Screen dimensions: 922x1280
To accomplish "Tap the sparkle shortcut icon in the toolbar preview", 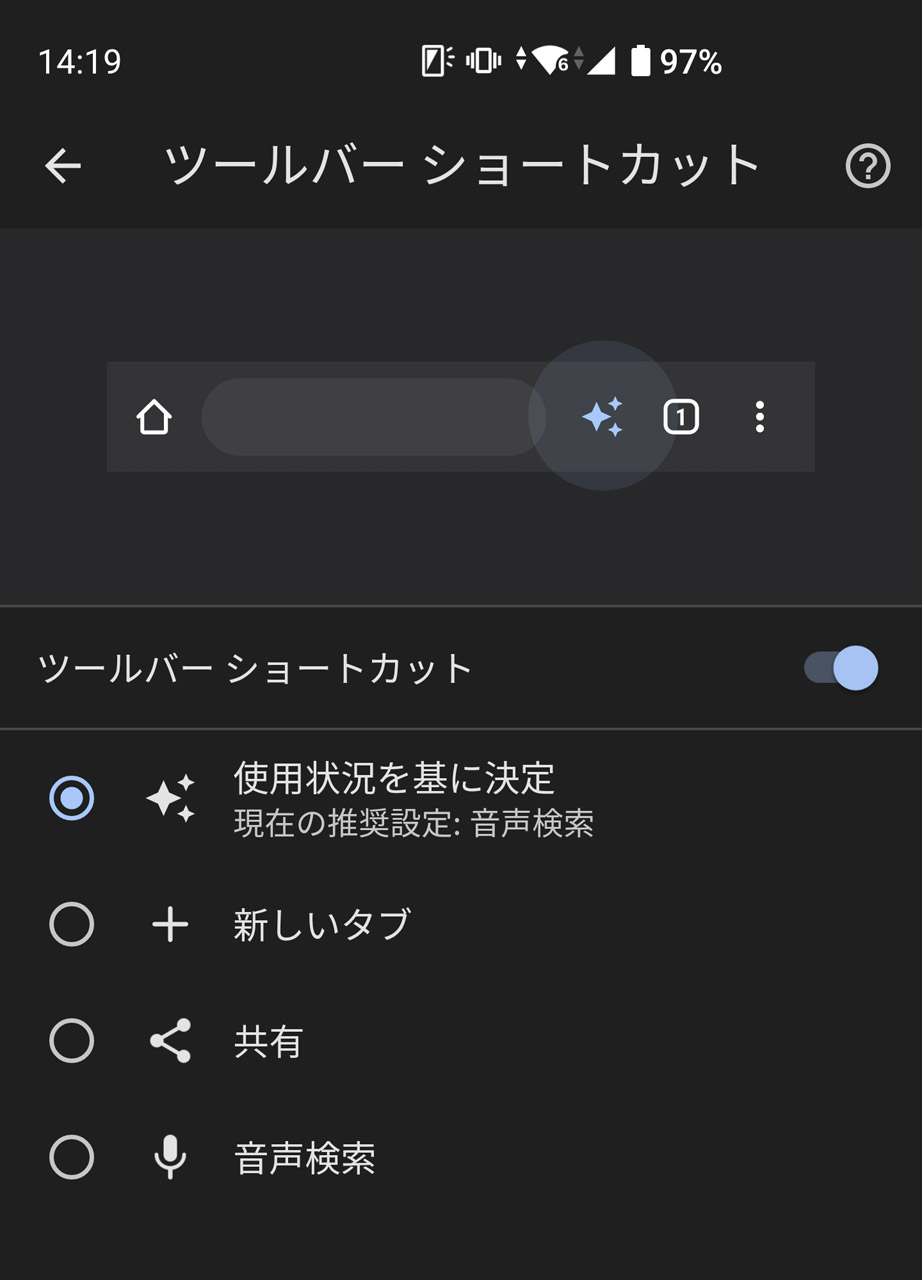I will coord(602,417).
